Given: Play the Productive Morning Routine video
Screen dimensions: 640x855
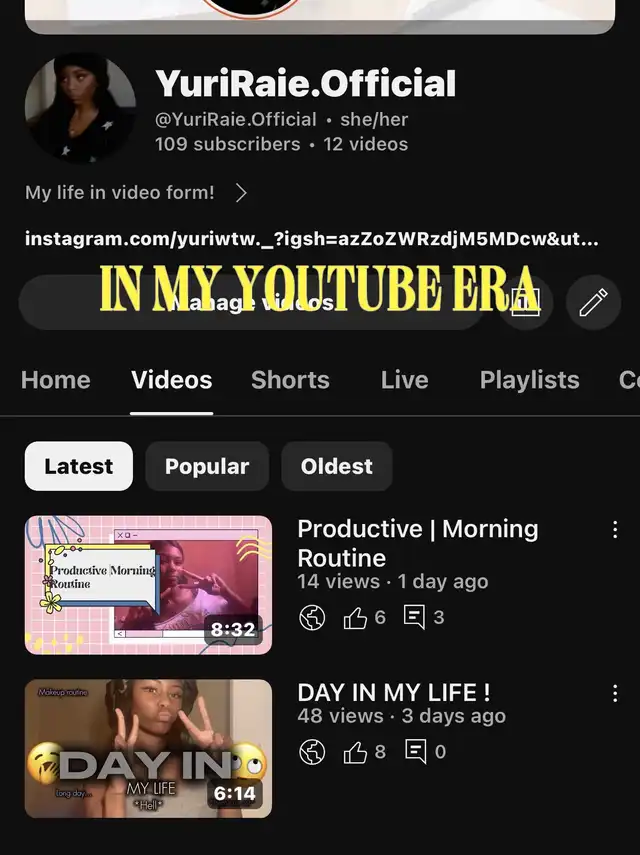Looking at the screenshot, I should pyautogui.click(x=148, y=585).
